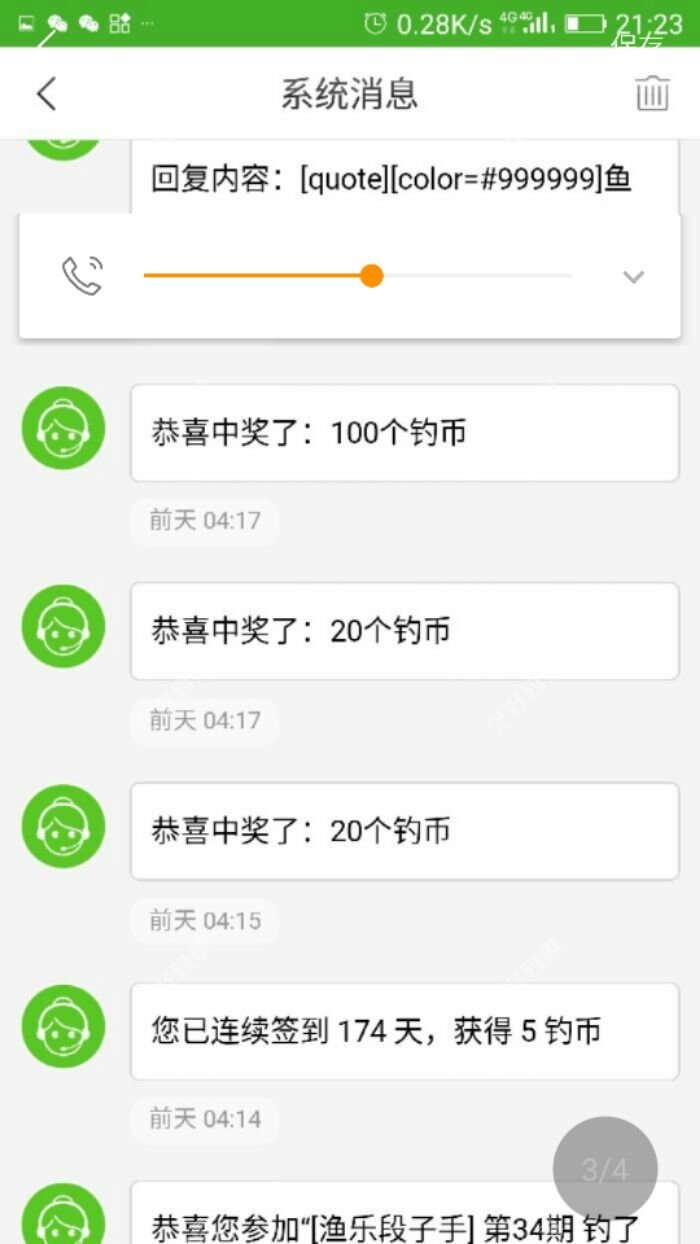The width and height of the screenshot is (700, 1244).
Task: Tap the trash icon to clear messages
Action: tap(652, 94)
